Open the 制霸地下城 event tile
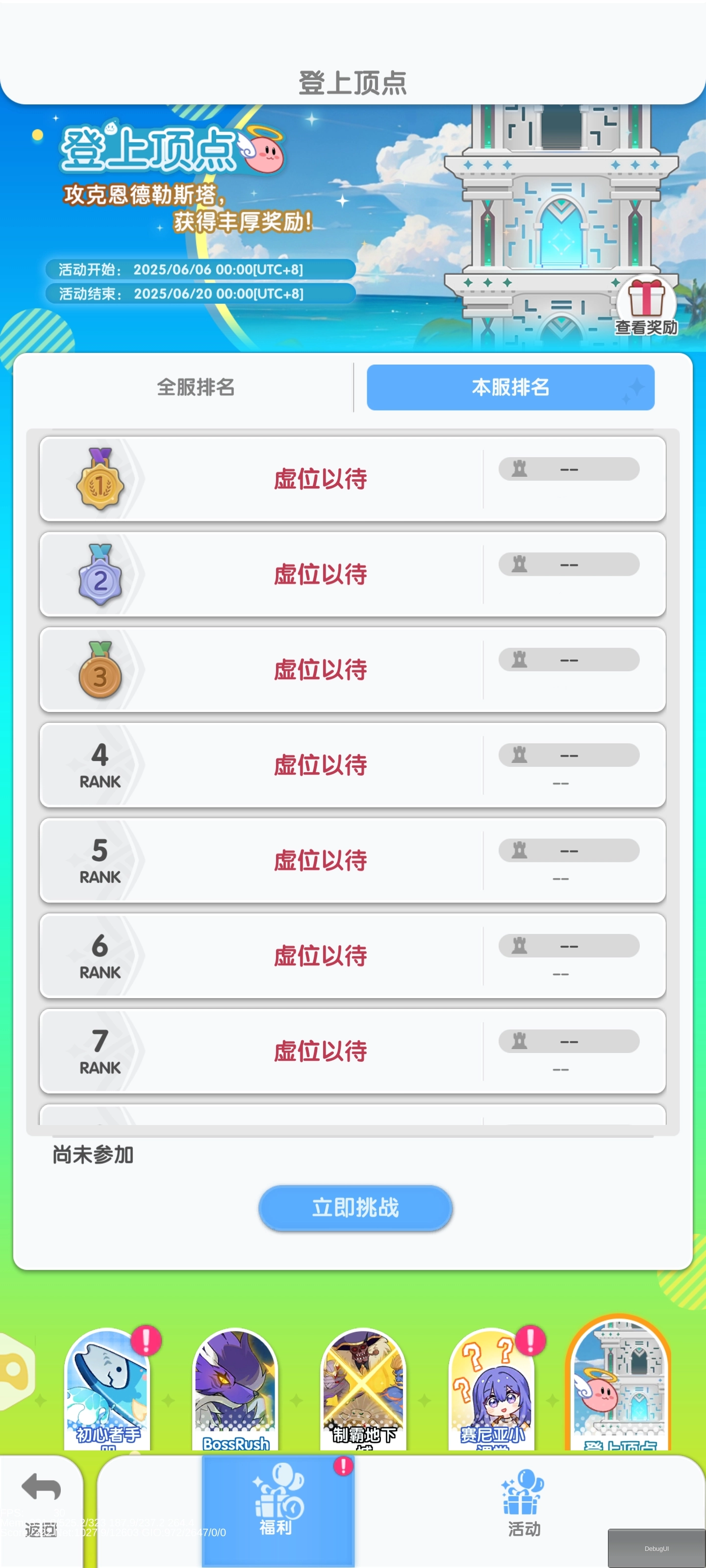The image size is (706, 1568). 363,1390
